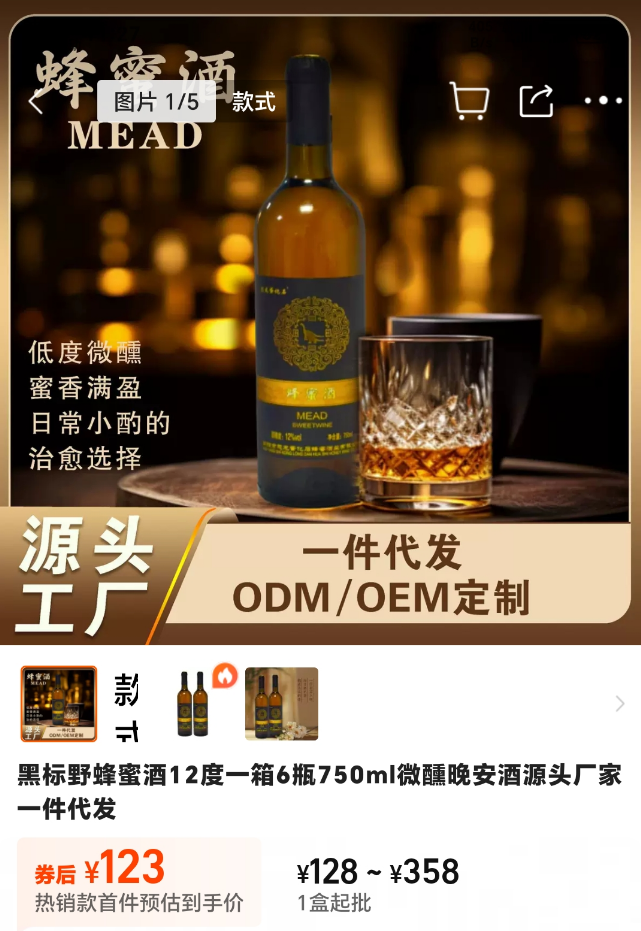View the two-bottle thumbnail with flame badge
This screenshot has height=931, width=641.
[x=200, y=703]
